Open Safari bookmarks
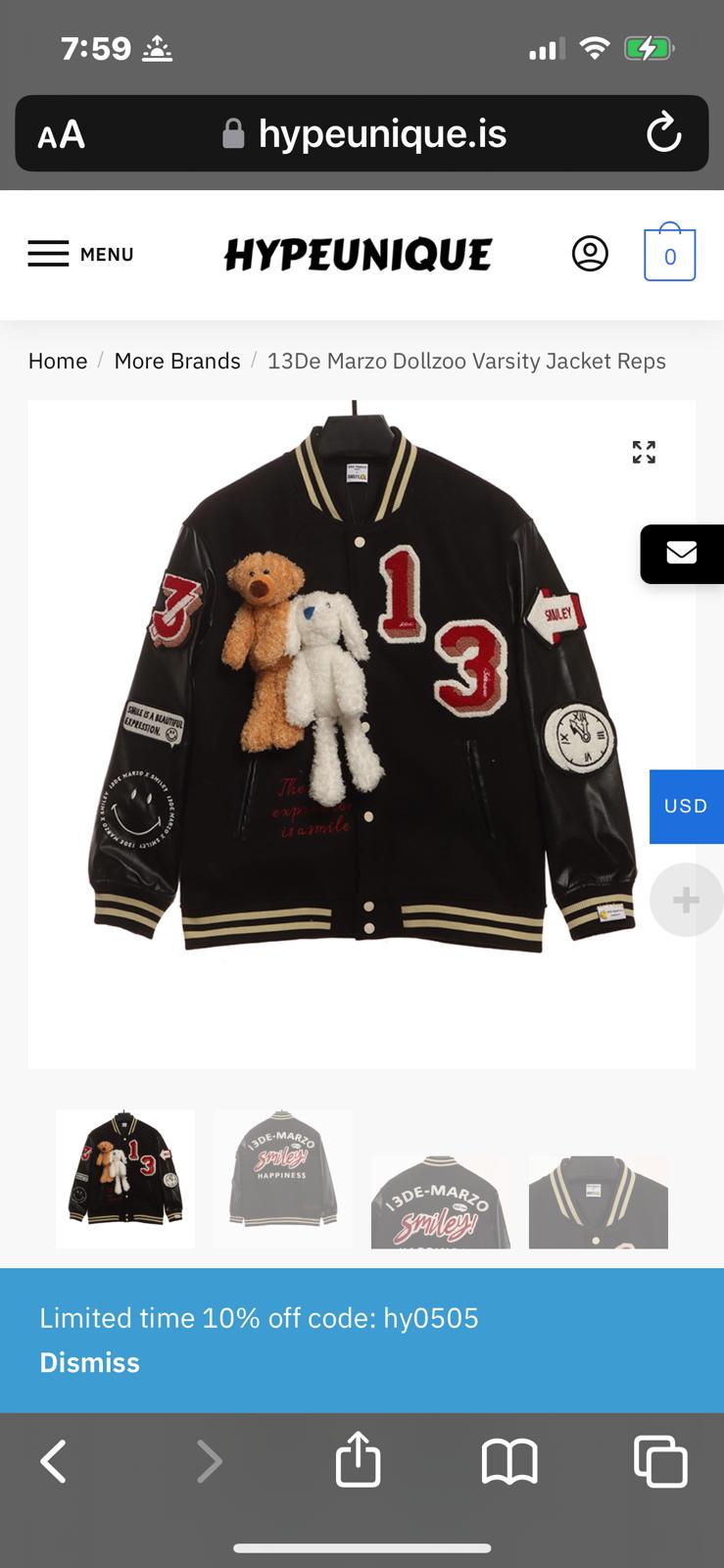 (x=509, y=1461)
